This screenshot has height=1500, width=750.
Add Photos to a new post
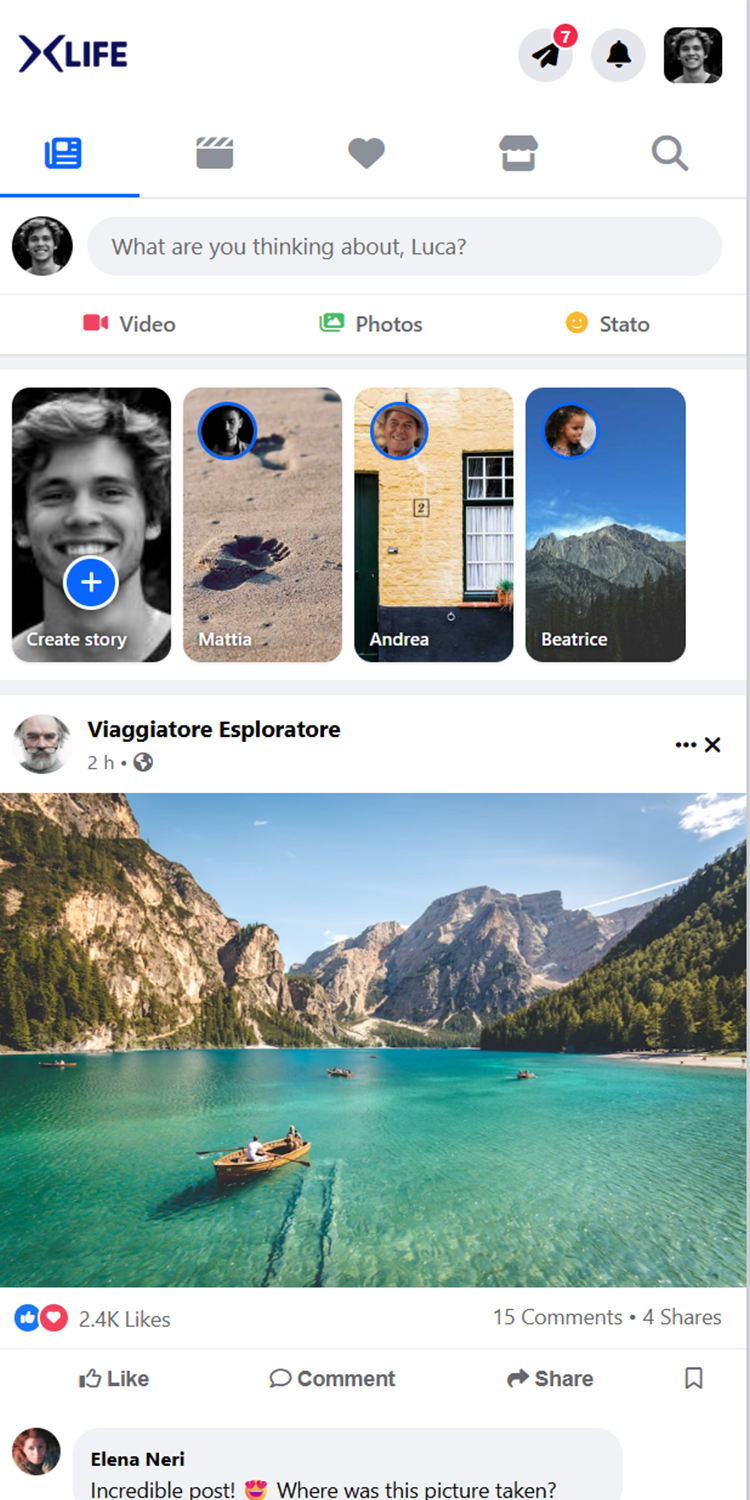point(371,324)
